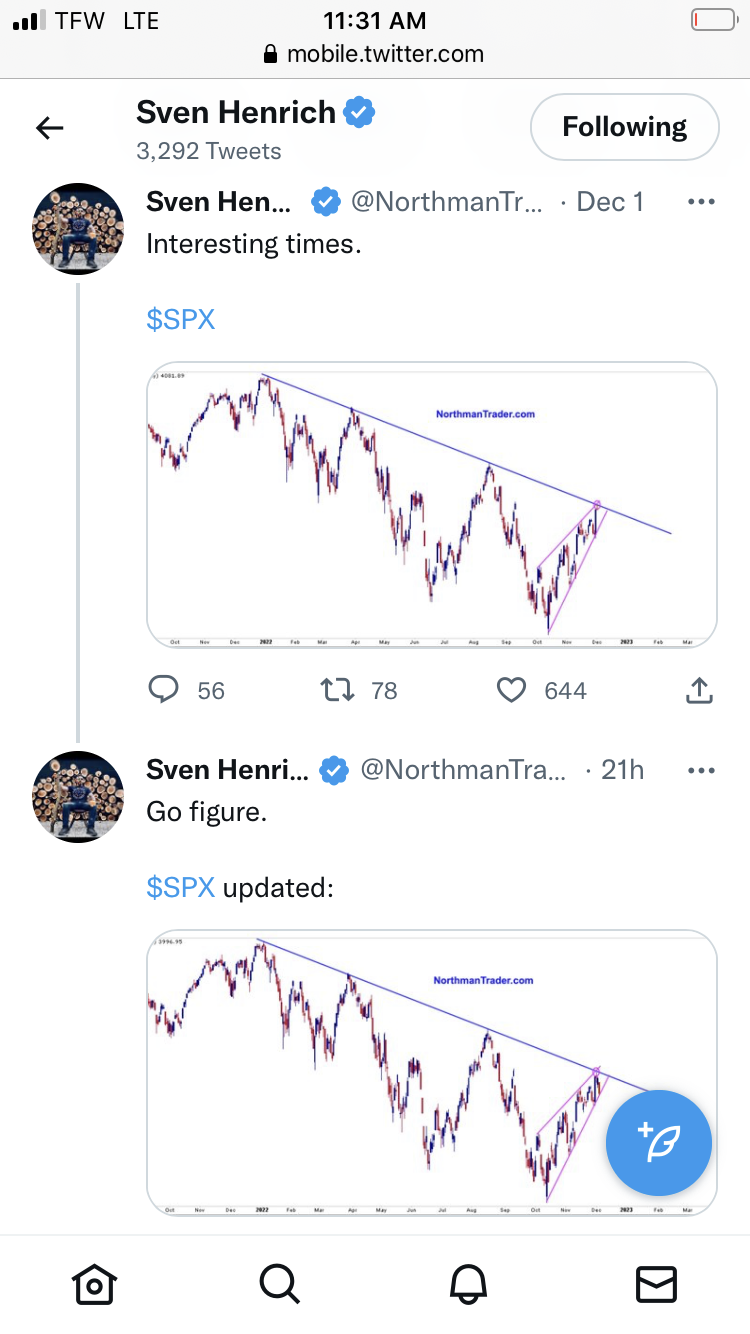Viewport: 750px width, 1334px height.
Task: Switch to the Search tab
Action: coord(280,1283)
